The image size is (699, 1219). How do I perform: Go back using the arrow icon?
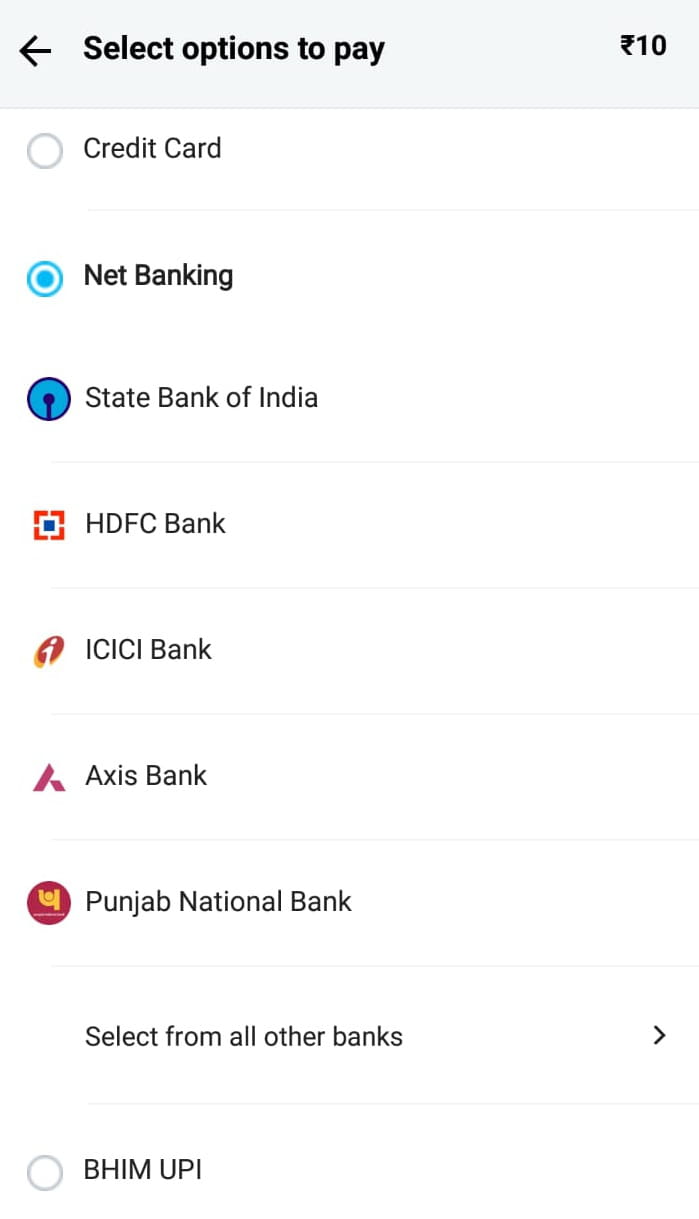pyautogui.click(x=36, y=50)
